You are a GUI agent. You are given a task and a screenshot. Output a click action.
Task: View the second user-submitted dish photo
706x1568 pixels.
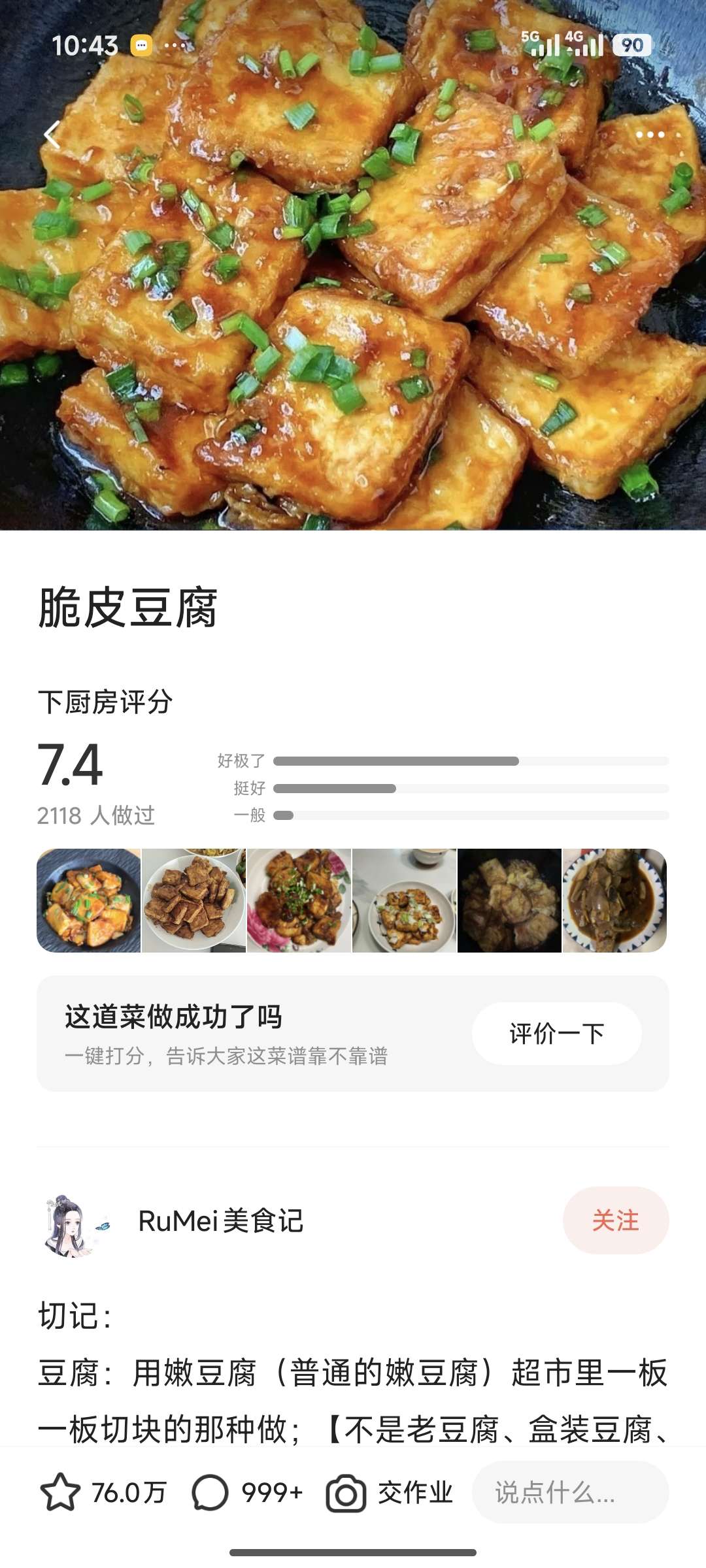click(x=194, y=900)
